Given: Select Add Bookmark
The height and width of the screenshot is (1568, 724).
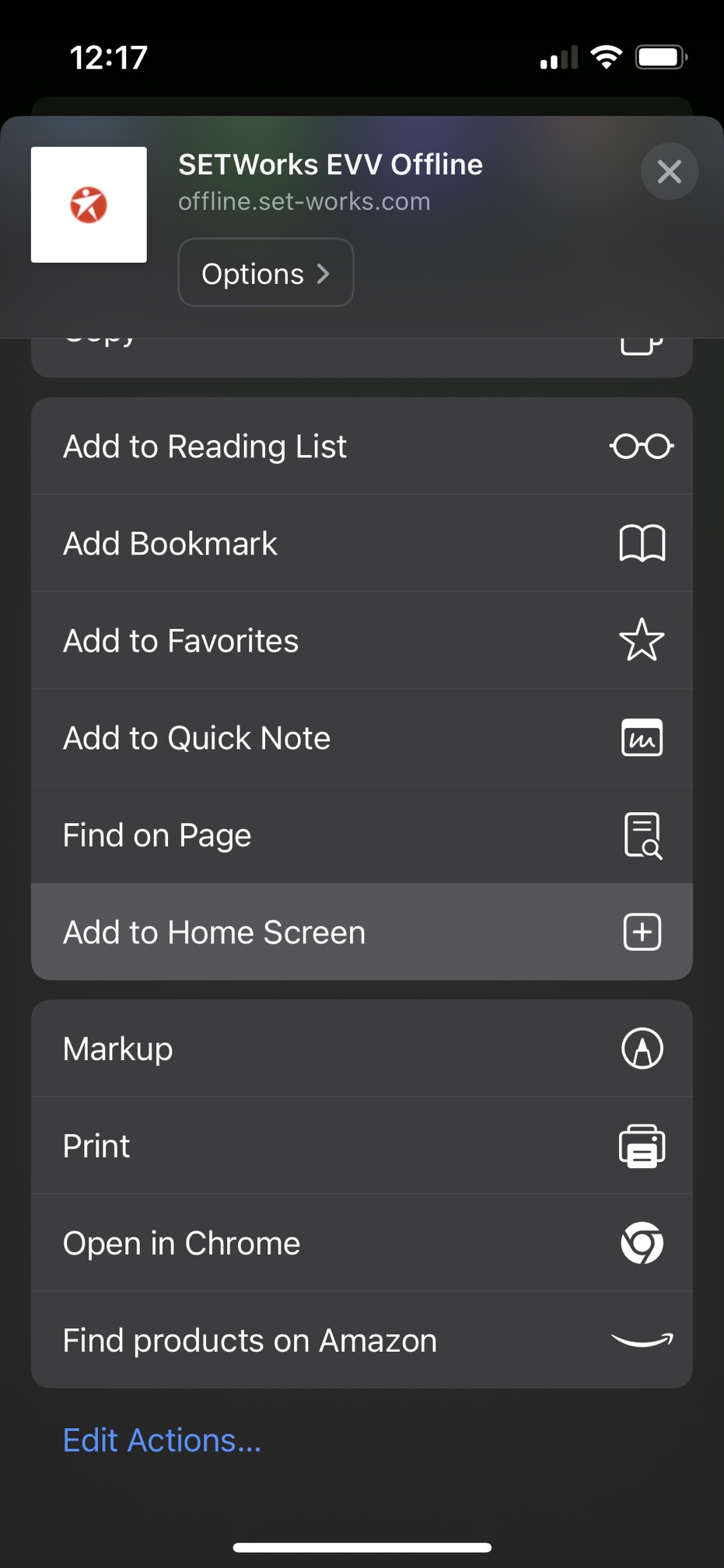Looking at the screenshot, I should 362,543.
